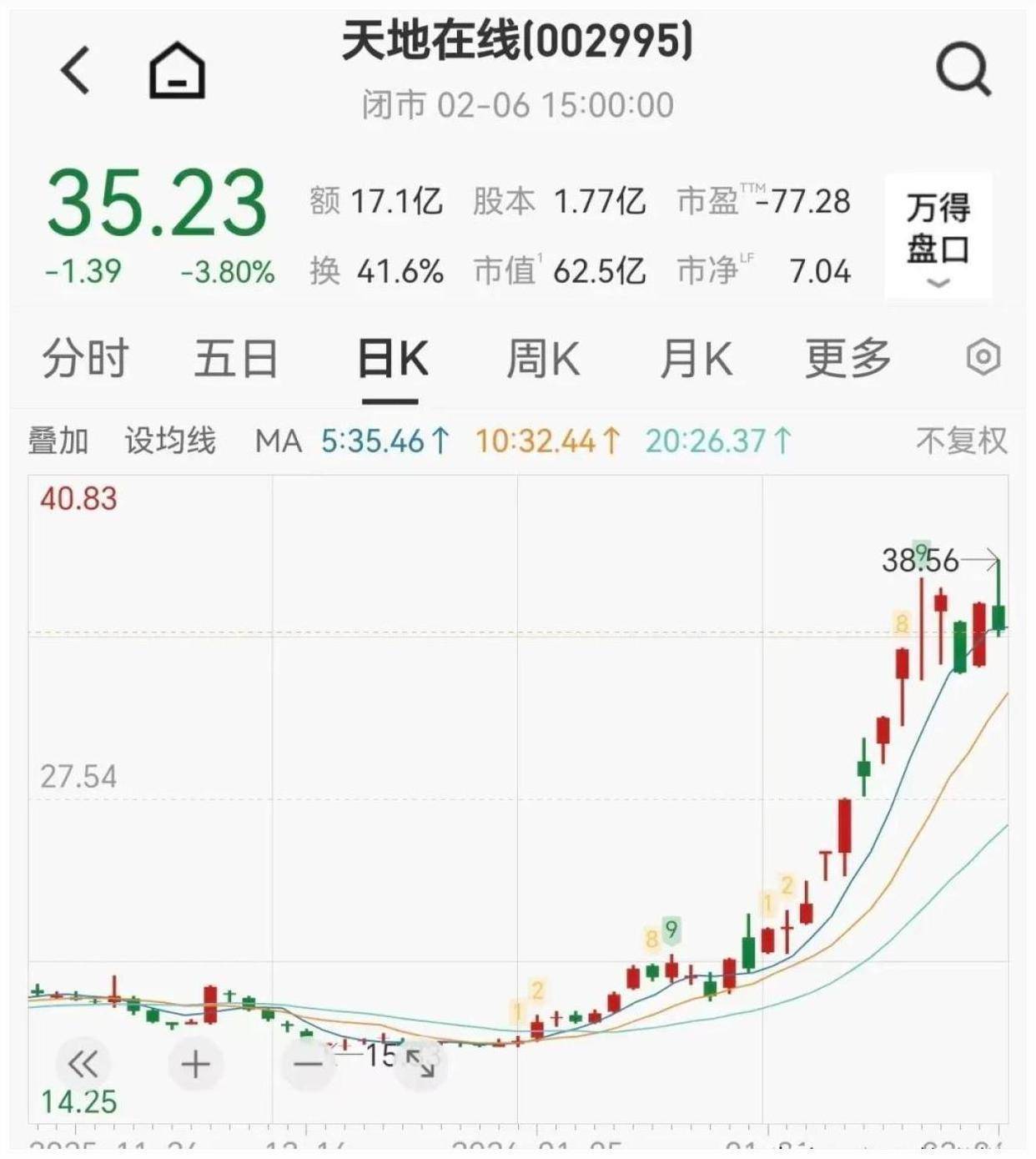
Task: Expand the chart to full screen
Action: [x=421, y=1064]
